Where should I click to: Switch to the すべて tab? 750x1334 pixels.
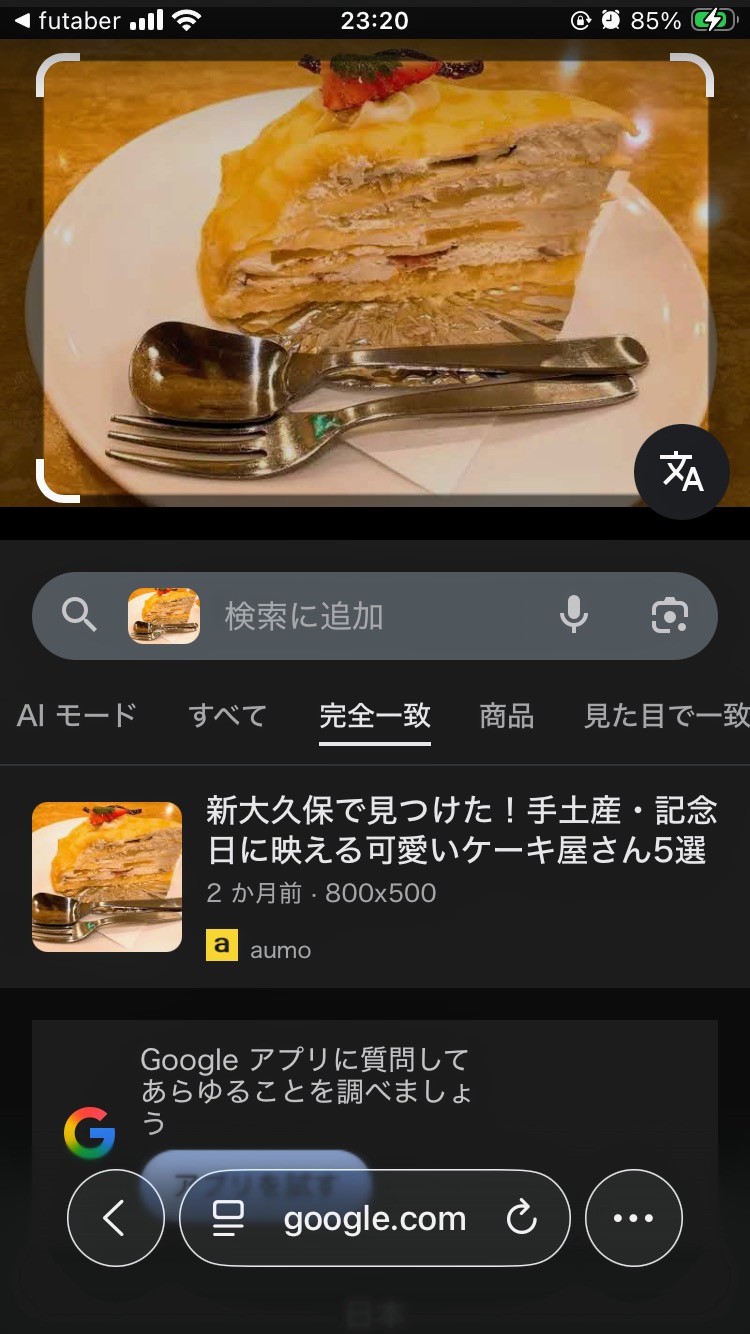[x=228, y=716]
